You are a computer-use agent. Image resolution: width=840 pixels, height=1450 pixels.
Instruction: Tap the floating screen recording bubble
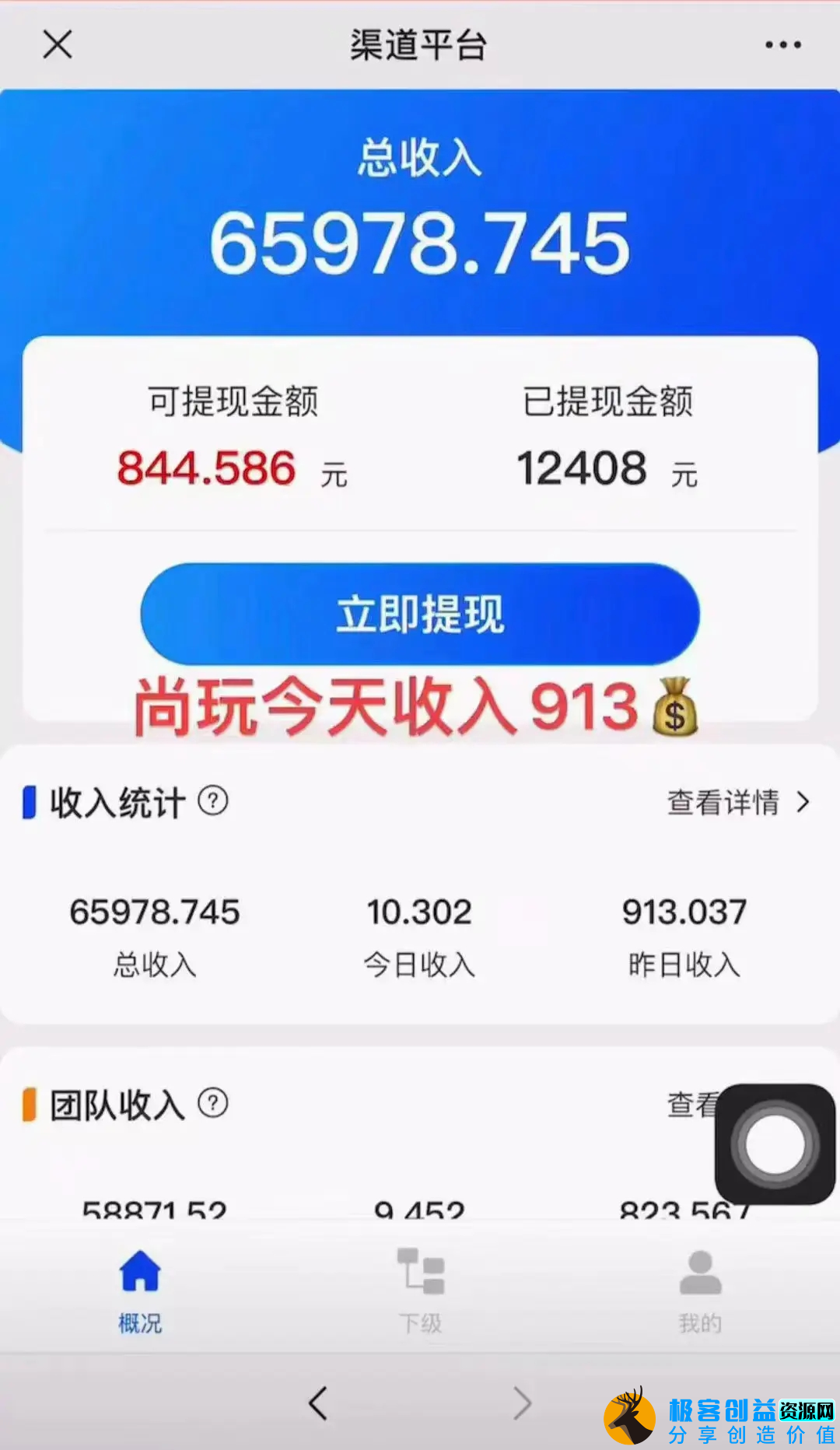pos(773,1144)
